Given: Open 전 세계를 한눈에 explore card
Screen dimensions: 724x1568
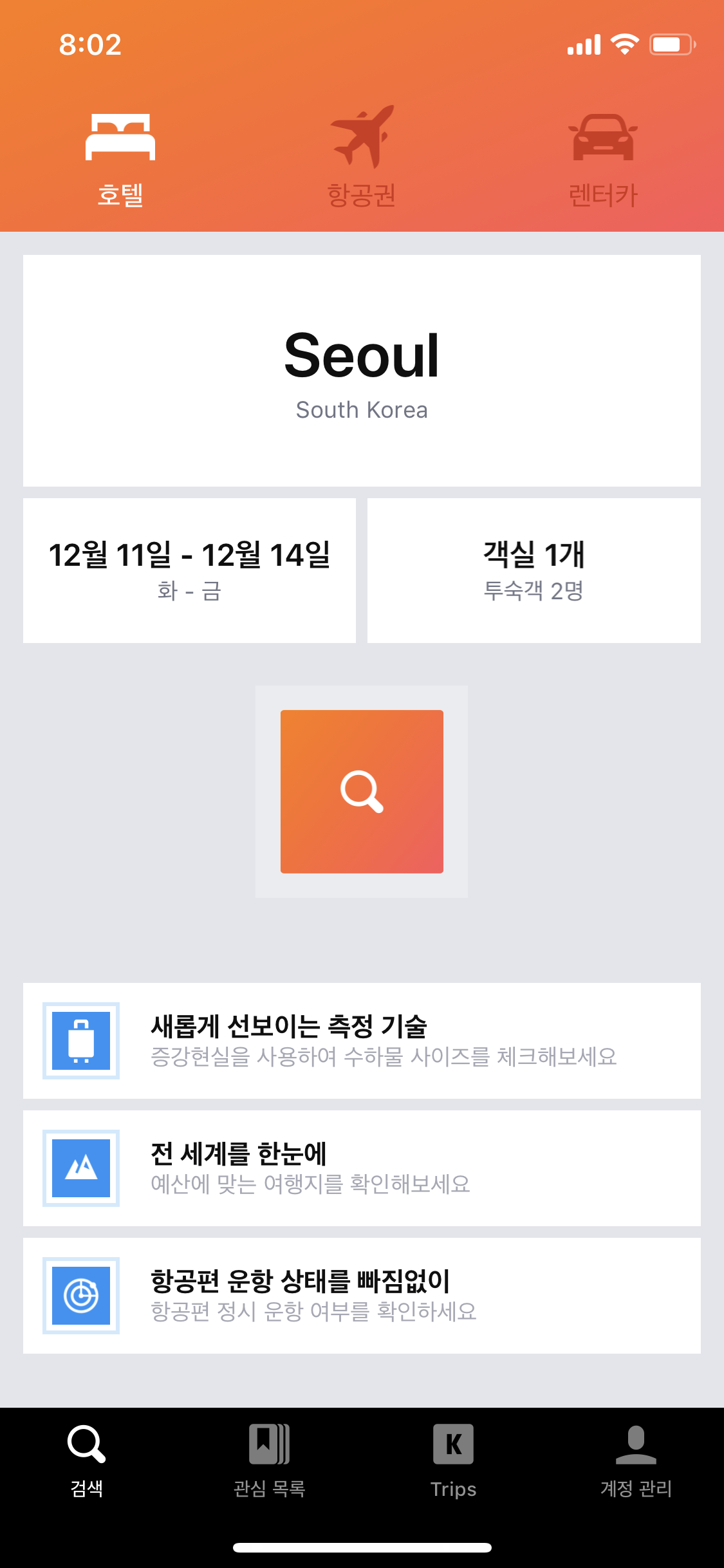Looking at the screenshot, I should tap(362, 1168).
